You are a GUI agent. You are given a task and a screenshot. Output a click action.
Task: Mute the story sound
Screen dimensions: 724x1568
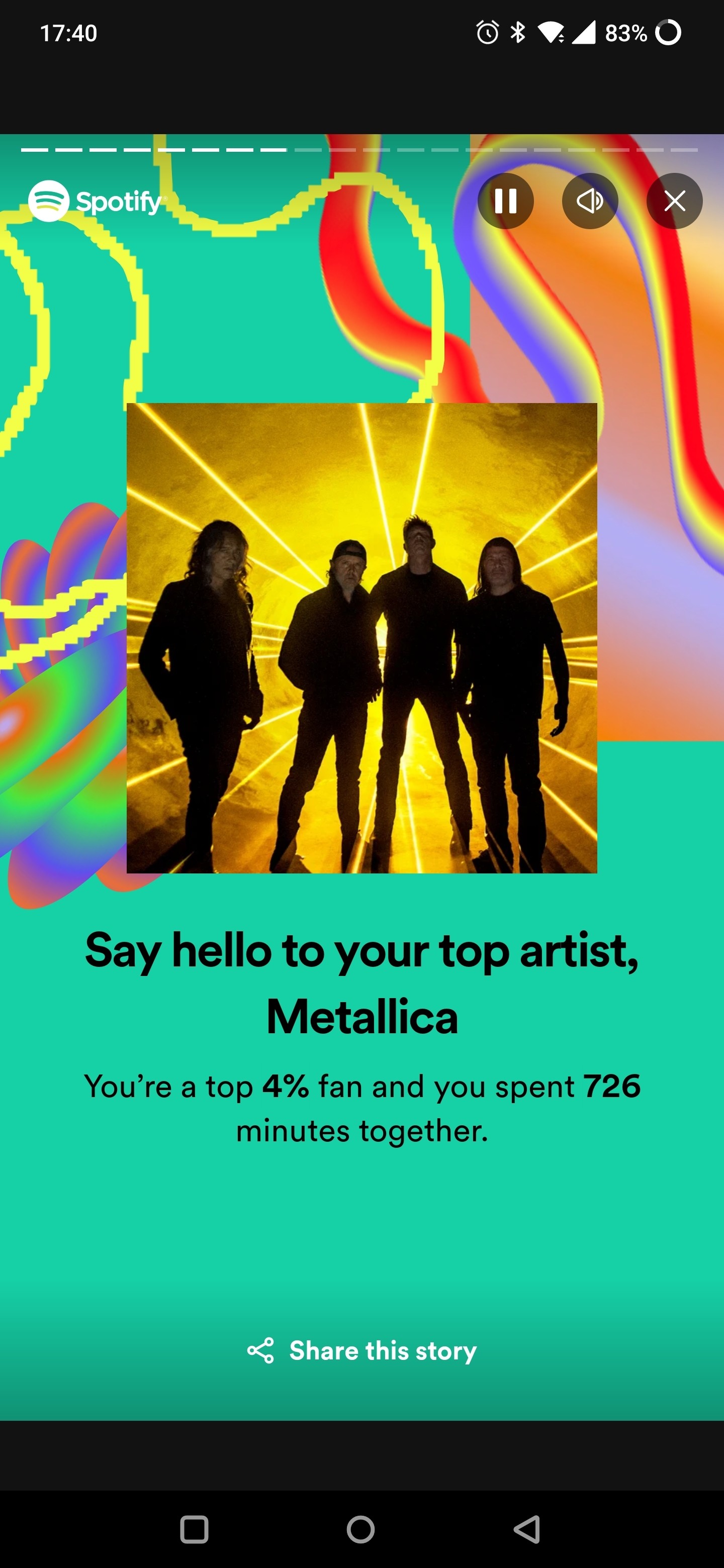pos(589,201)
